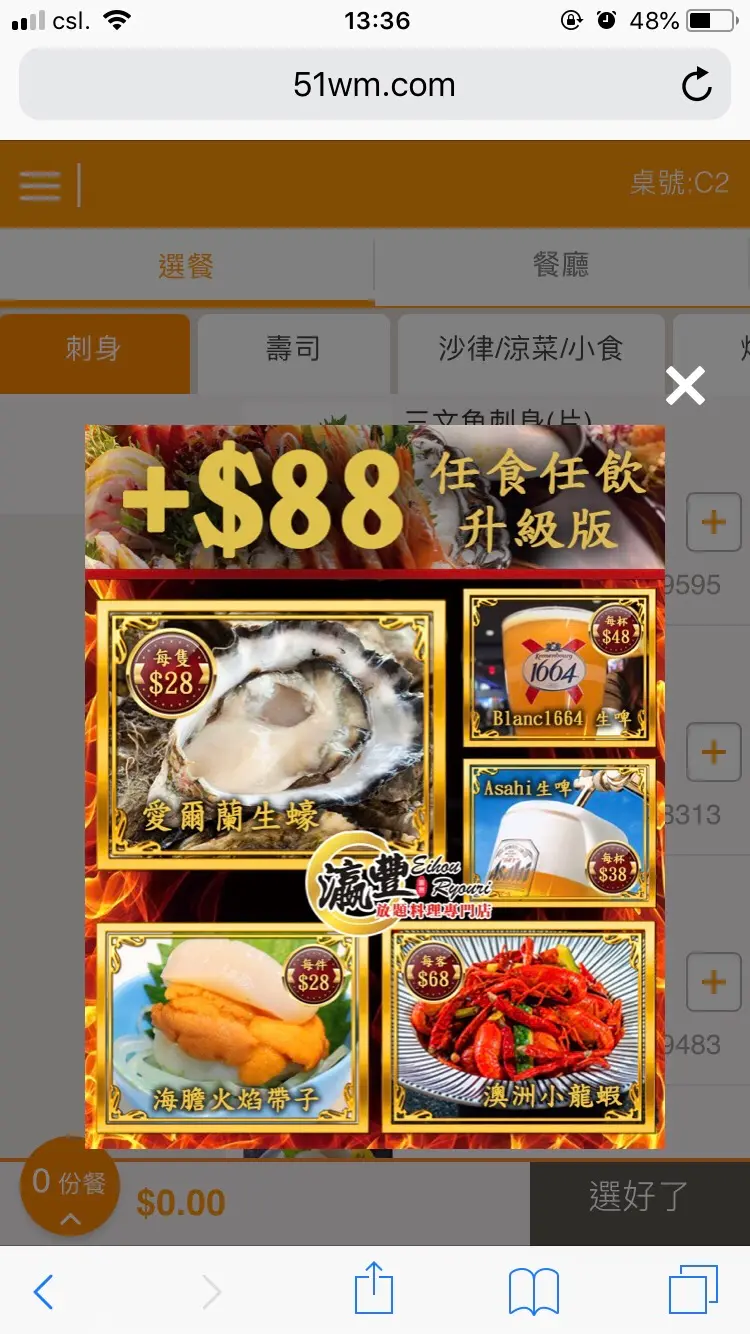Viewport: 750px width, 1334px height.
Task: Open the hamburger drawer menu
Action: [x=40, y=186]
